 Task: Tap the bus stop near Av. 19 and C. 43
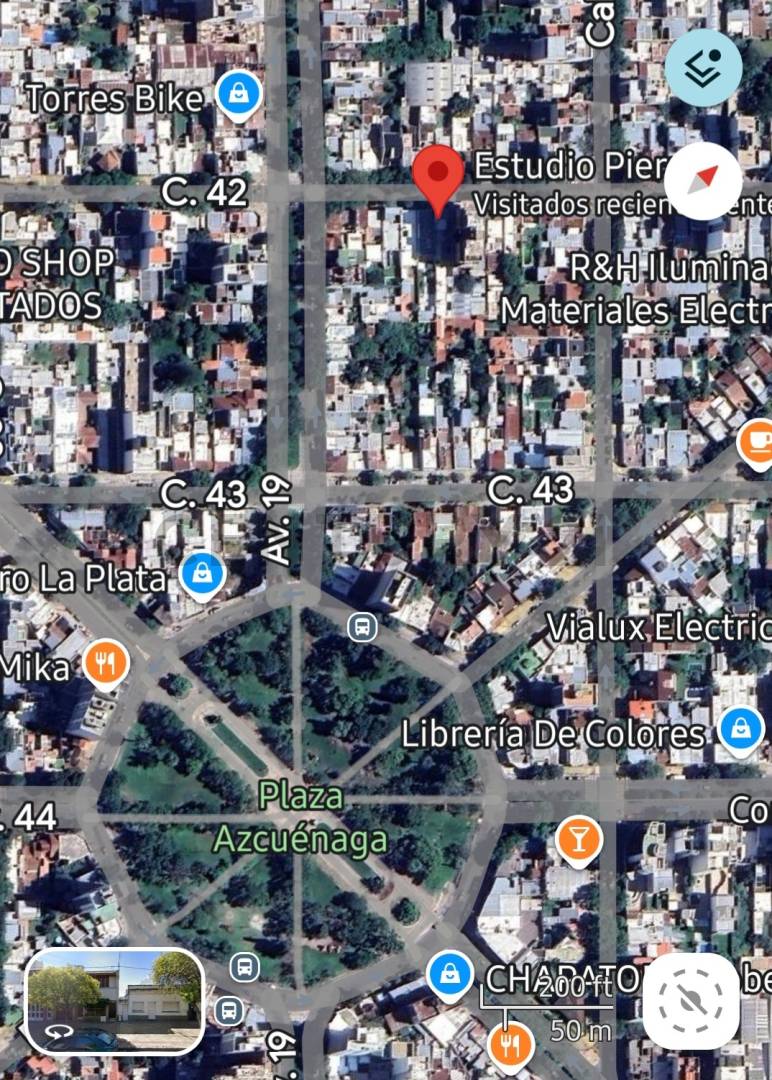362,628
